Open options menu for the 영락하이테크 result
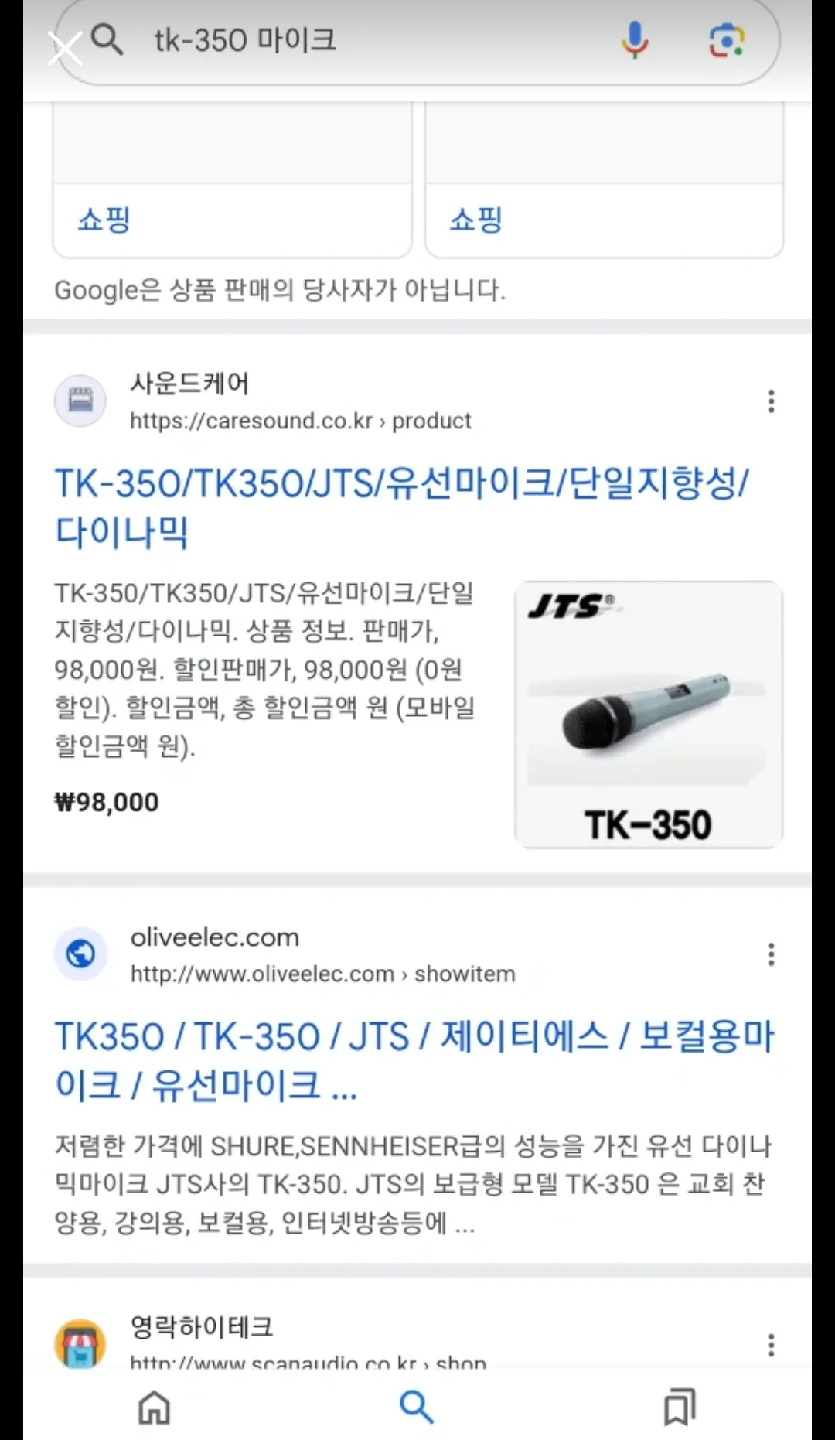 click(771, 1344)
